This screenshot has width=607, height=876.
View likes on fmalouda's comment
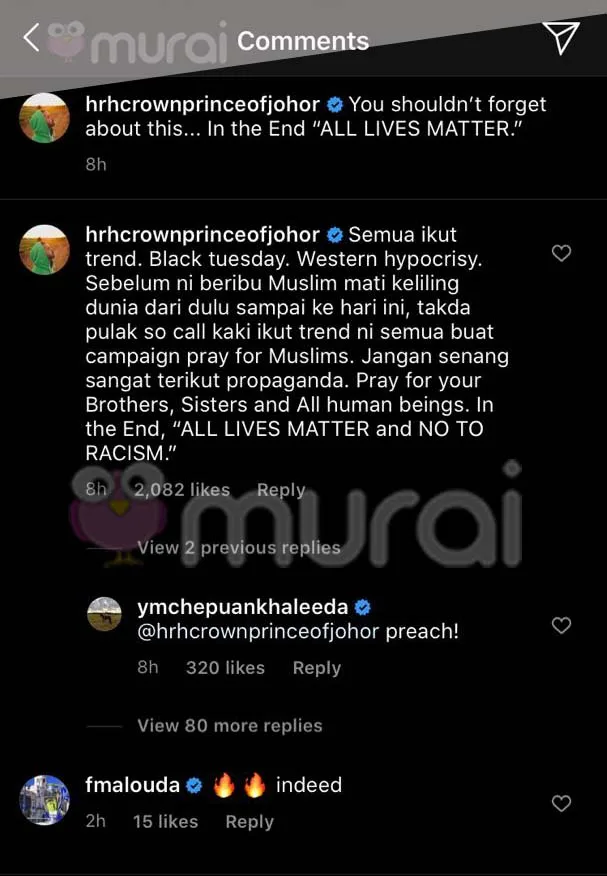point(165,821)
